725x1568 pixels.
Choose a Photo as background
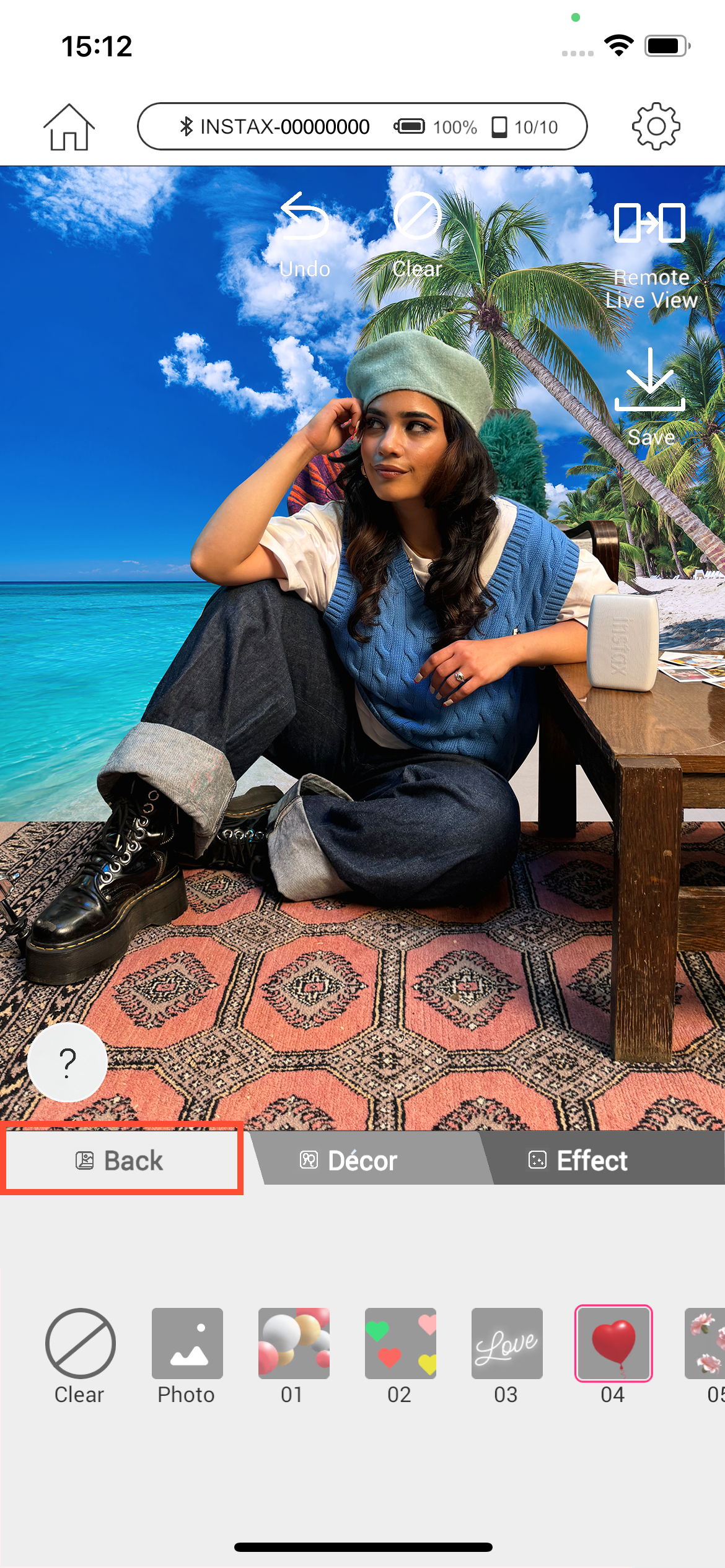(x=187, y=1356)
